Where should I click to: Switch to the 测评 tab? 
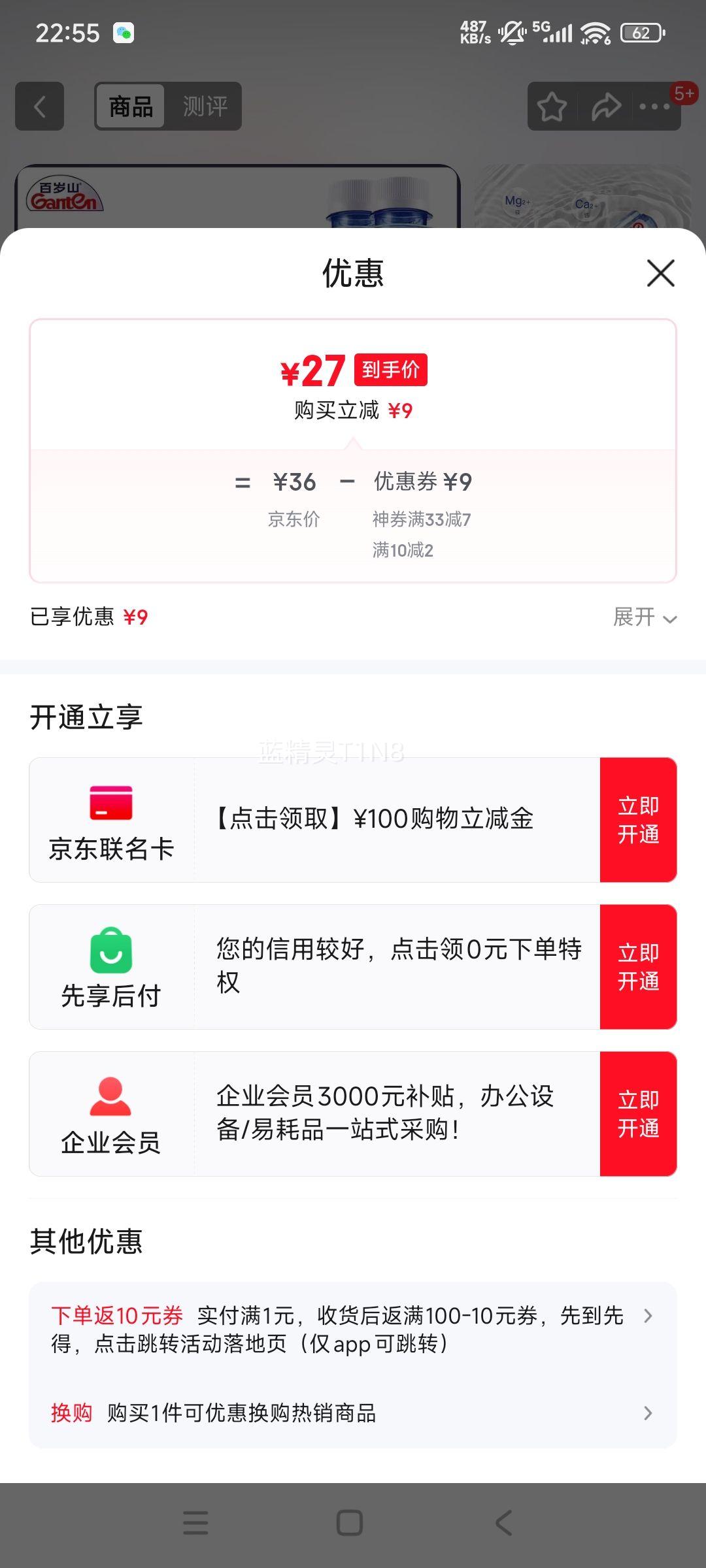(205, 106)
